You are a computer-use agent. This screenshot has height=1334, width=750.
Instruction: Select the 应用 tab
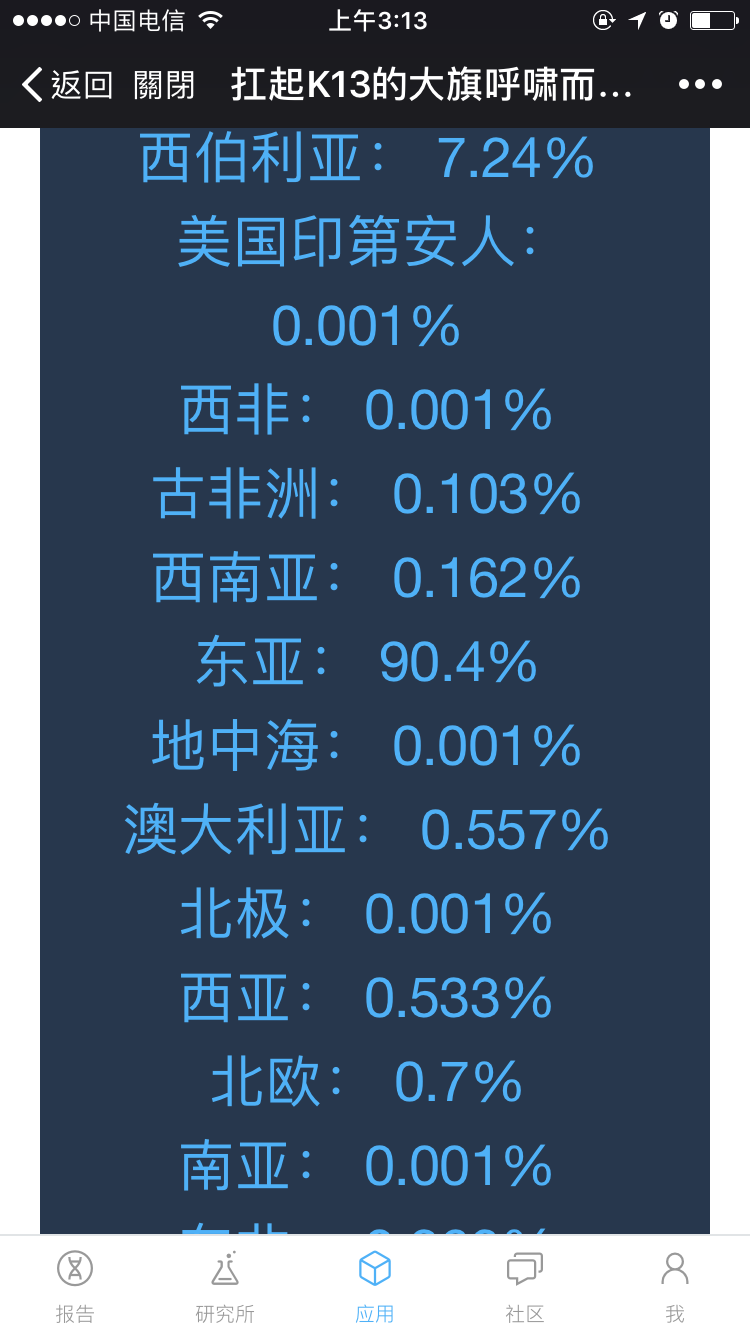pos(375,1286)
